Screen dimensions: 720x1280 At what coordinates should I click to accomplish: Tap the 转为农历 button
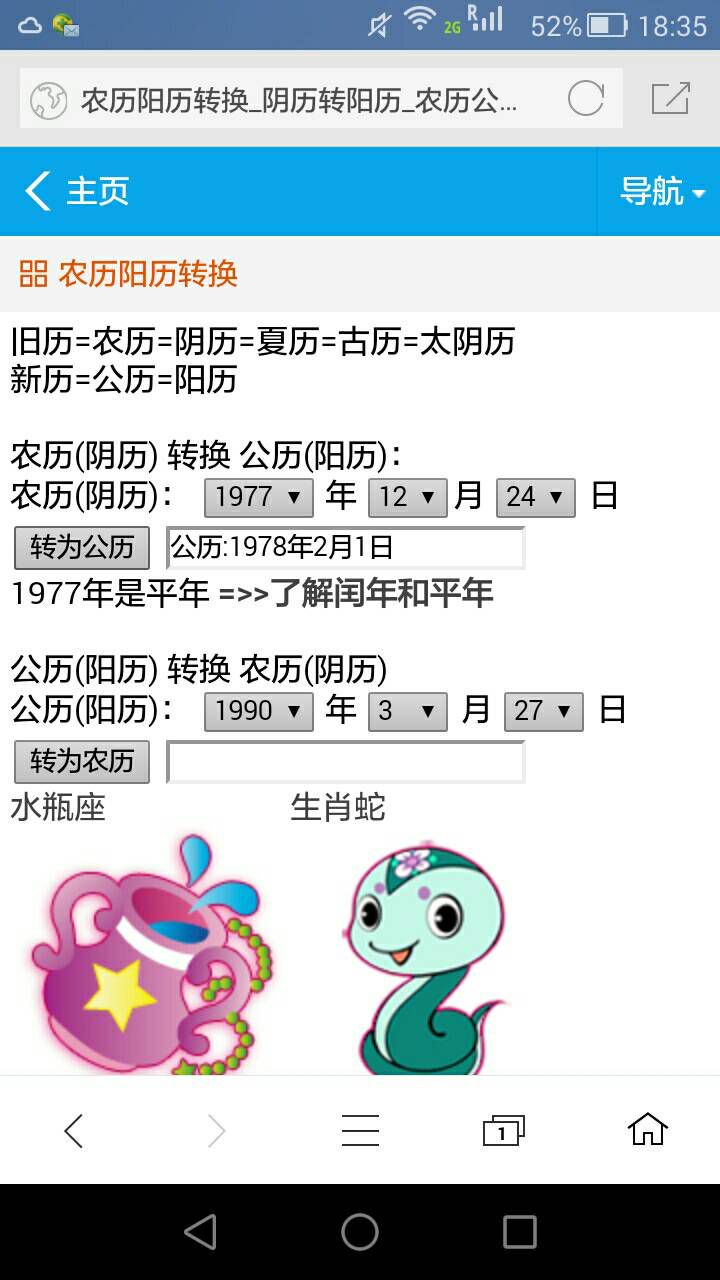pyautogui.click(x=82, y=762)
